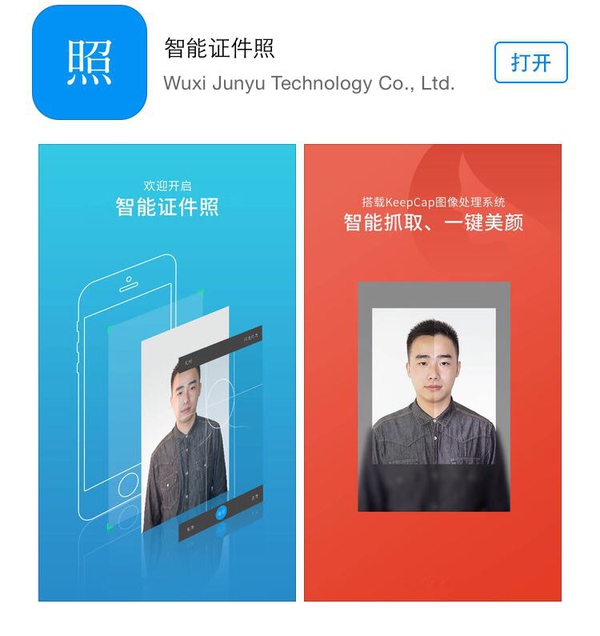This screenshot has width=600, height=636.
Task: Open the developer page for Wuxi Junyu Technology
Action: click(309, 84)
